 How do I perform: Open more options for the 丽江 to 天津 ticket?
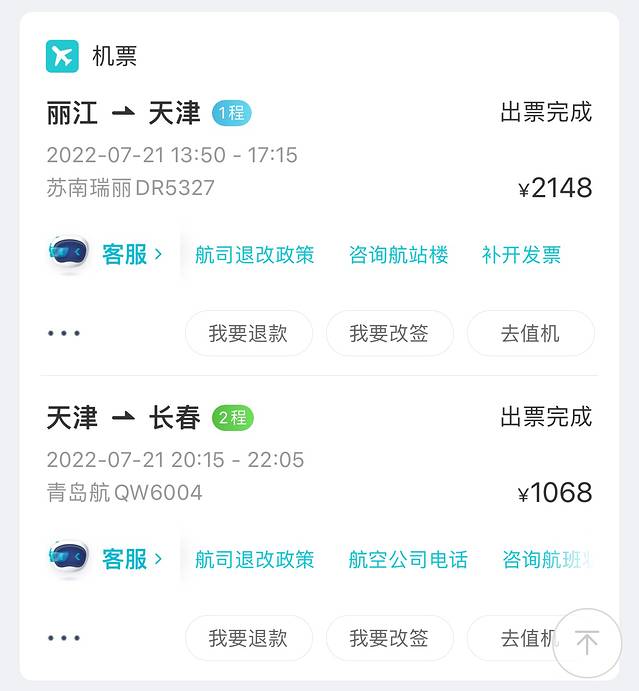click(x=64, y=333)
